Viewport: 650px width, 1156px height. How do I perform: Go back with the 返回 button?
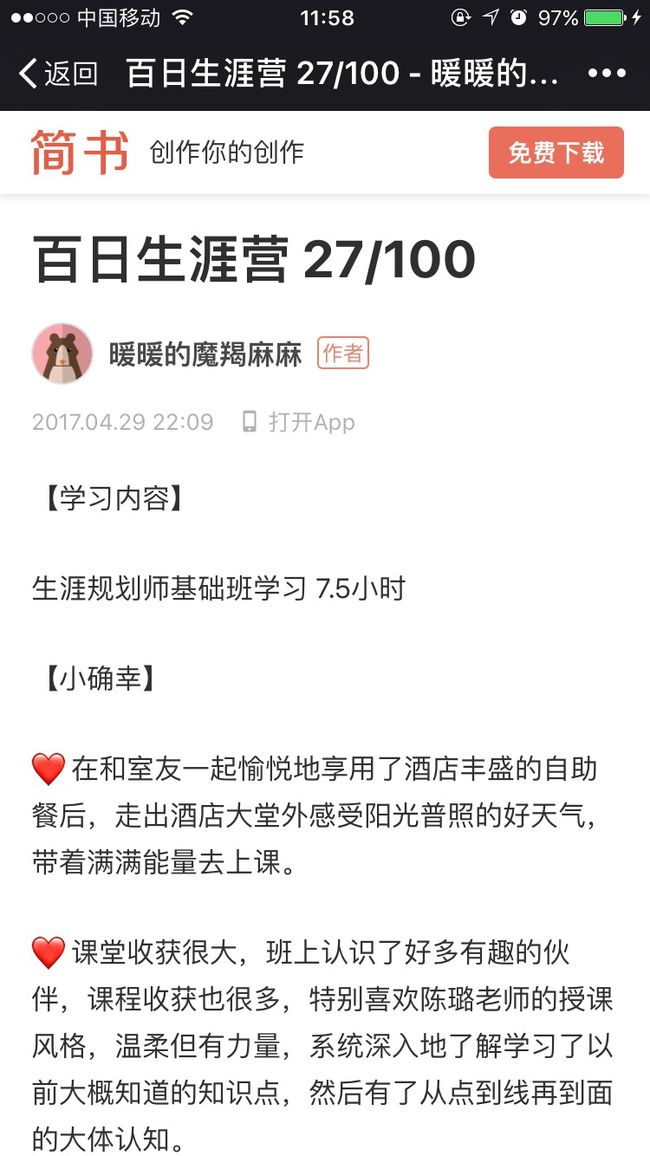[57, 74]
